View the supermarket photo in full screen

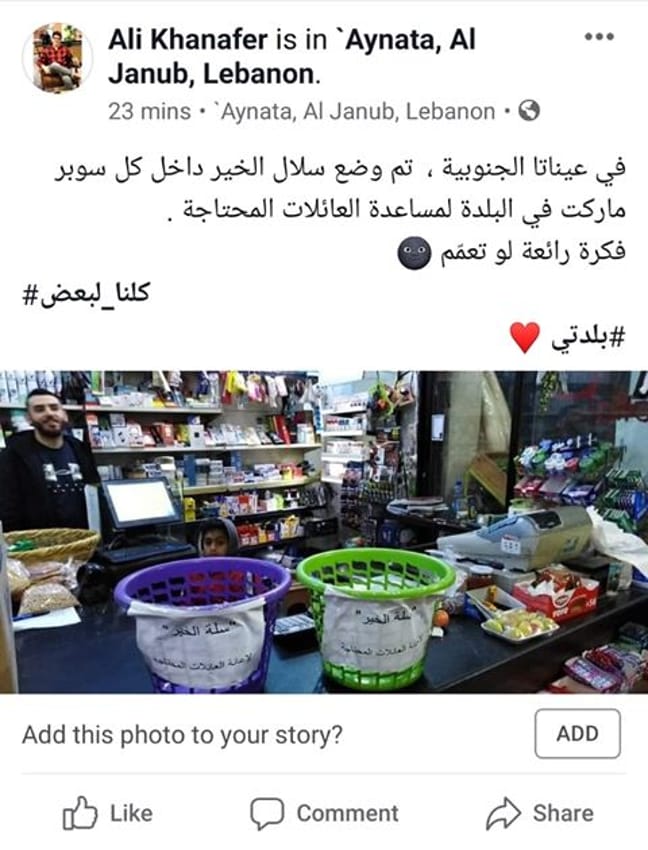(x=324, y=532)
